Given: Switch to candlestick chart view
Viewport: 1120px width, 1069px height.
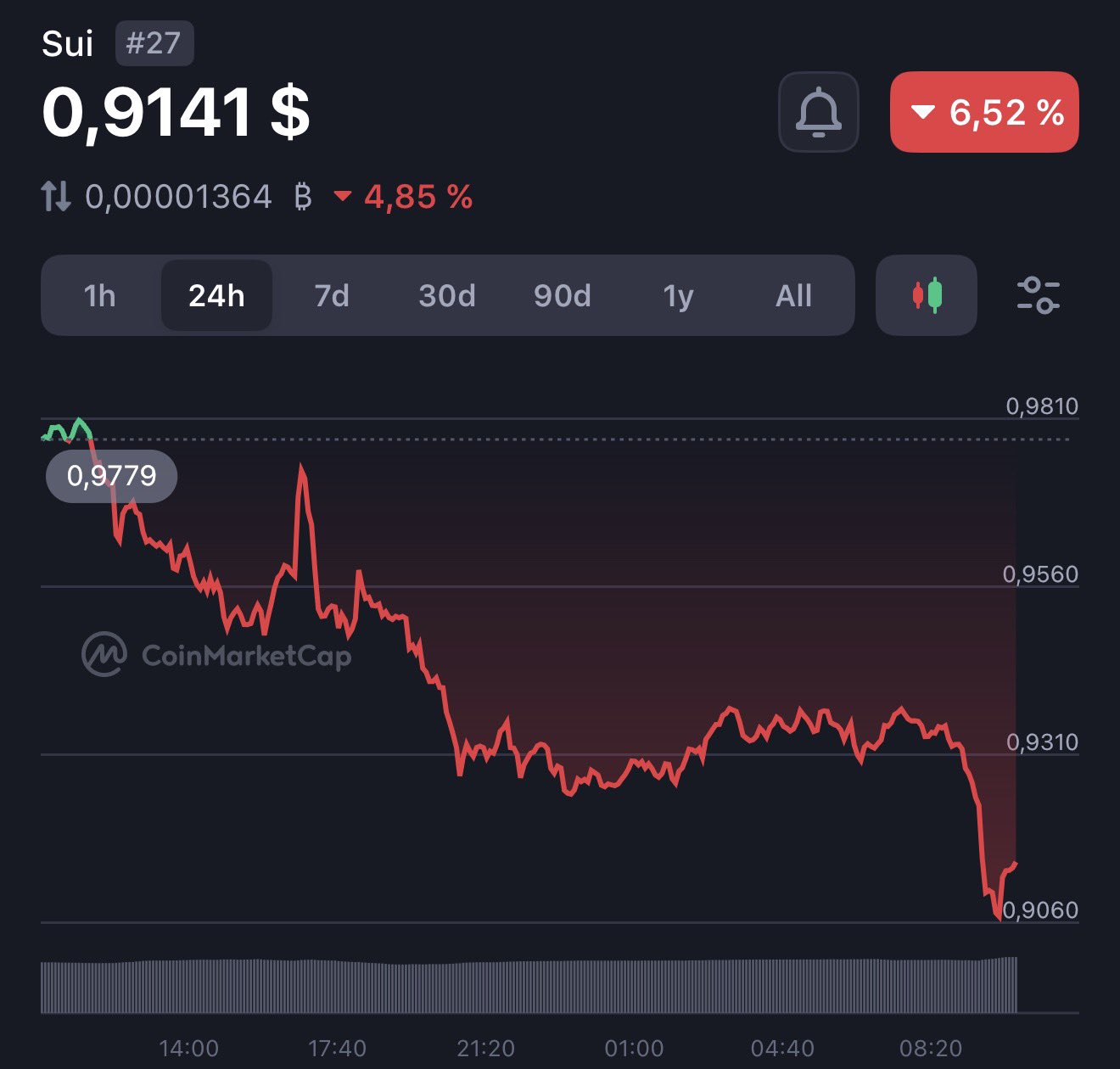Looking at the screenshot, I should [927, 295].
